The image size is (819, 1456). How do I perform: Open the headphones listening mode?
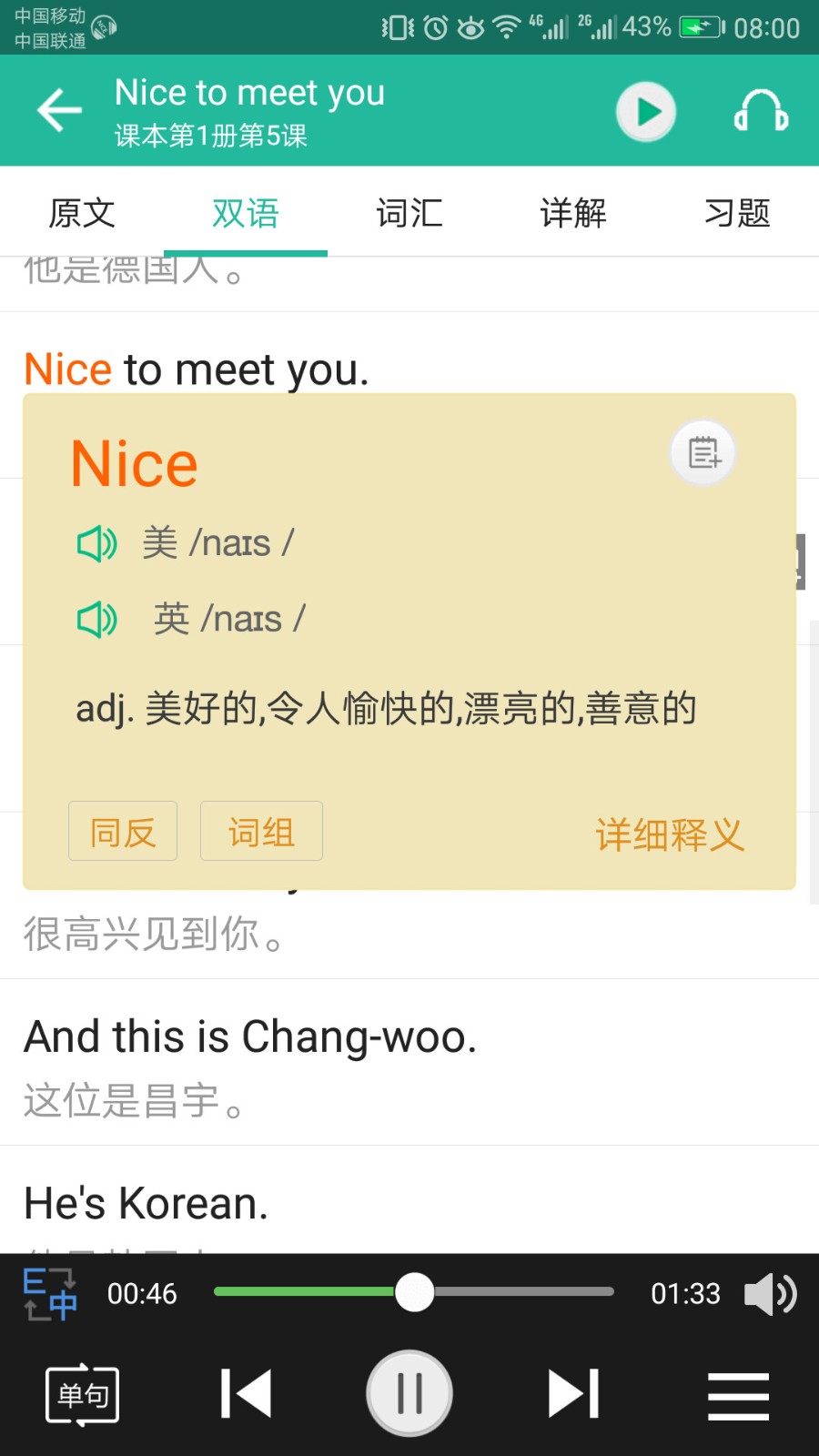[761, 111]
